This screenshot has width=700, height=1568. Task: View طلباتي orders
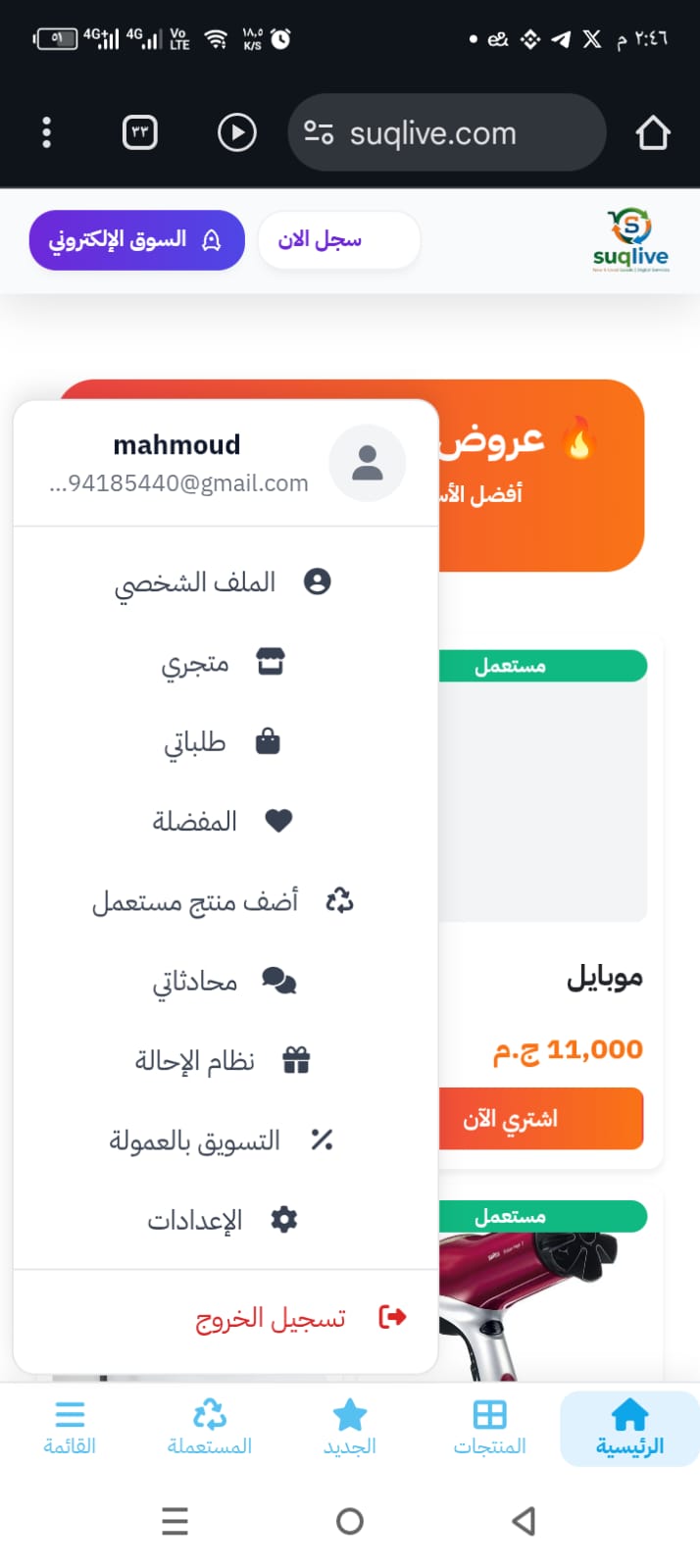(224, 742)
